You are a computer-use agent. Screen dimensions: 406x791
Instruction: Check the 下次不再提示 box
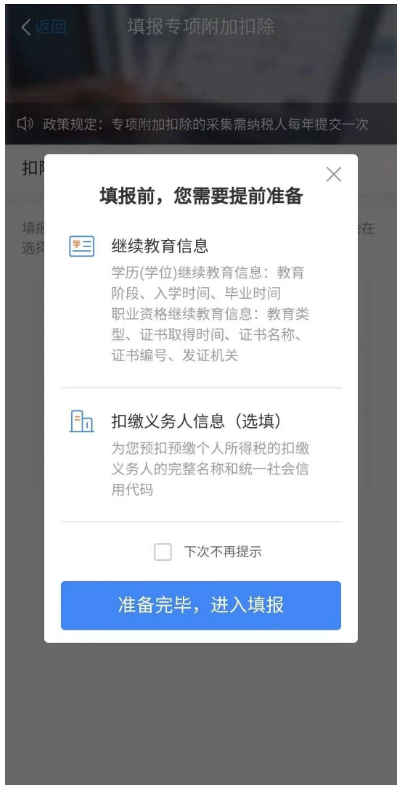coord(163,552)
